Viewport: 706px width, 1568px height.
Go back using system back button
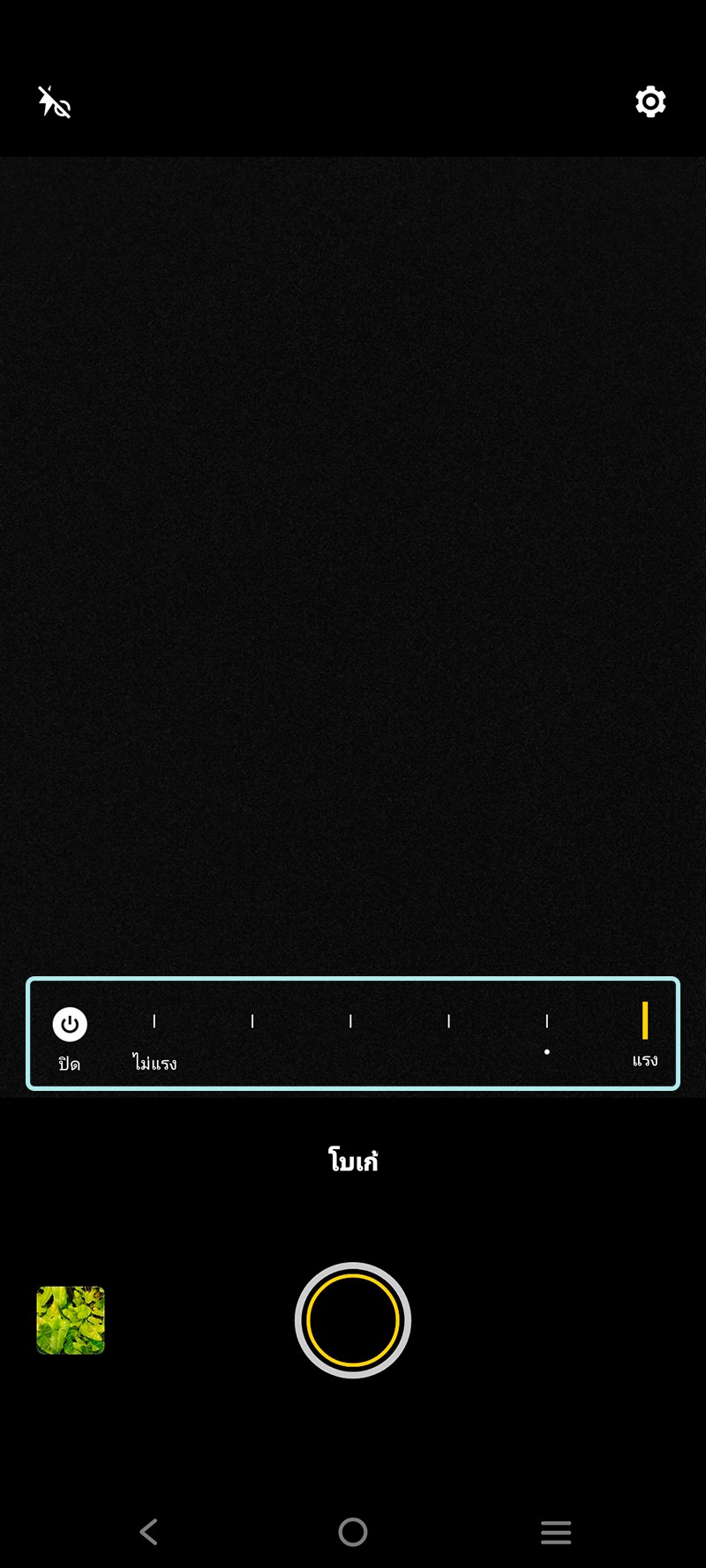click(x=149, y=1532)
